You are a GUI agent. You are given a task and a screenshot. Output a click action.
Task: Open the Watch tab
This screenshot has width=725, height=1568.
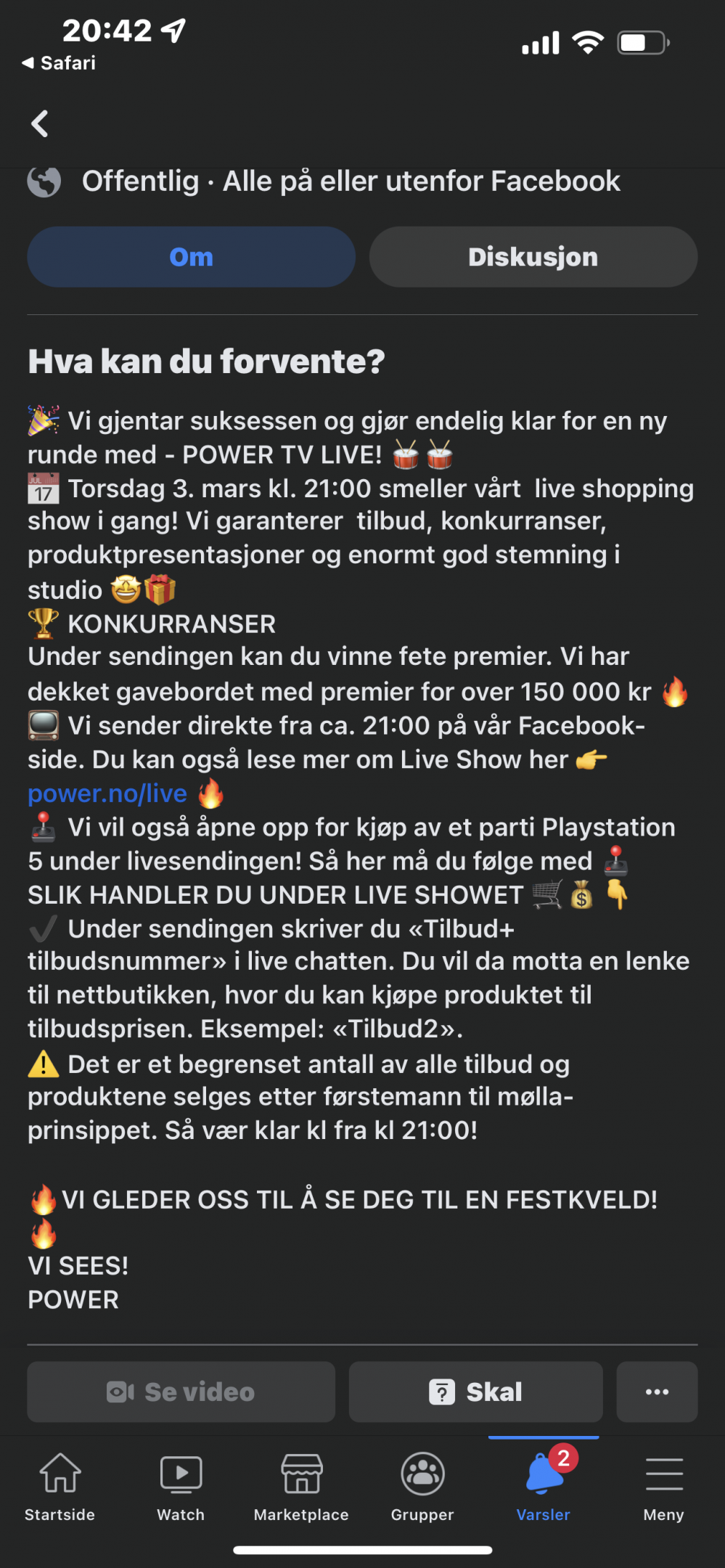click(x=181, y=1487)
